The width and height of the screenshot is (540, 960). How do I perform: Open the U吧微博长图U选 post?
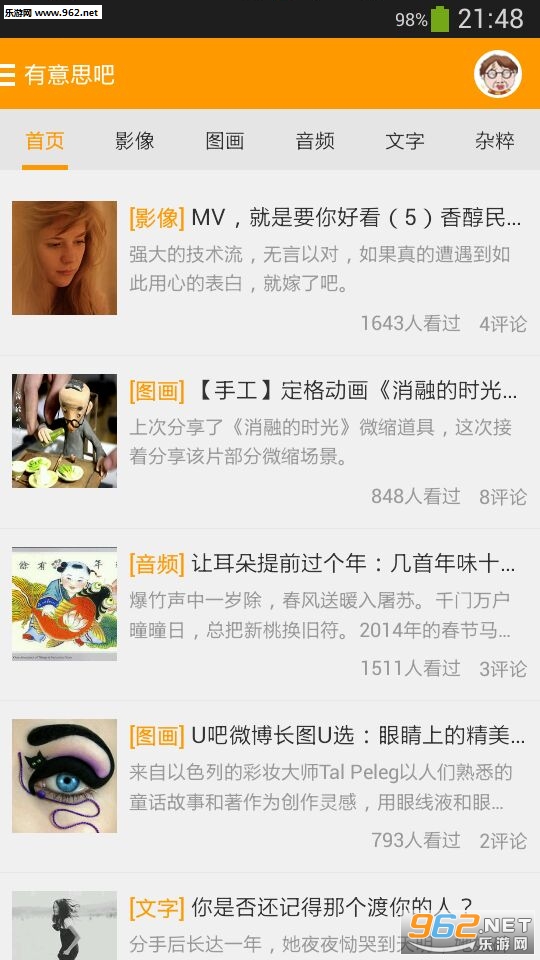(x=270, y=787)
